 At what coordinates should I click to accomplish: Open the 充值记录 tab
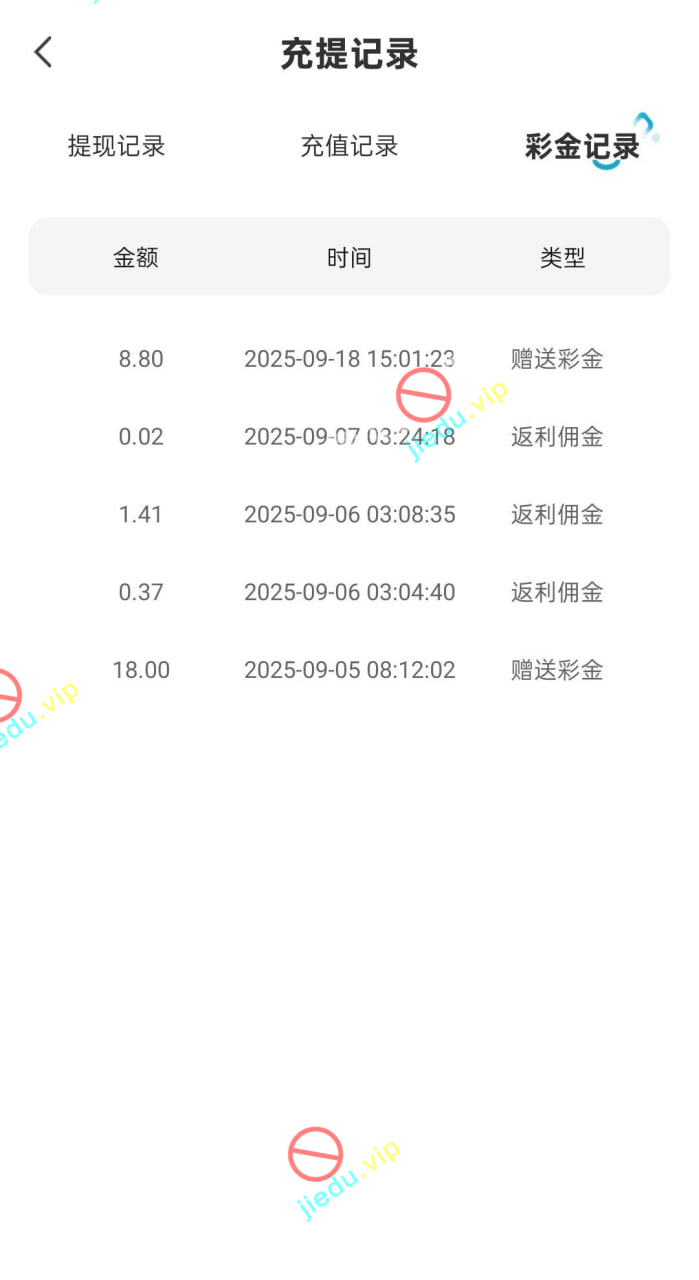pos(349,146)
